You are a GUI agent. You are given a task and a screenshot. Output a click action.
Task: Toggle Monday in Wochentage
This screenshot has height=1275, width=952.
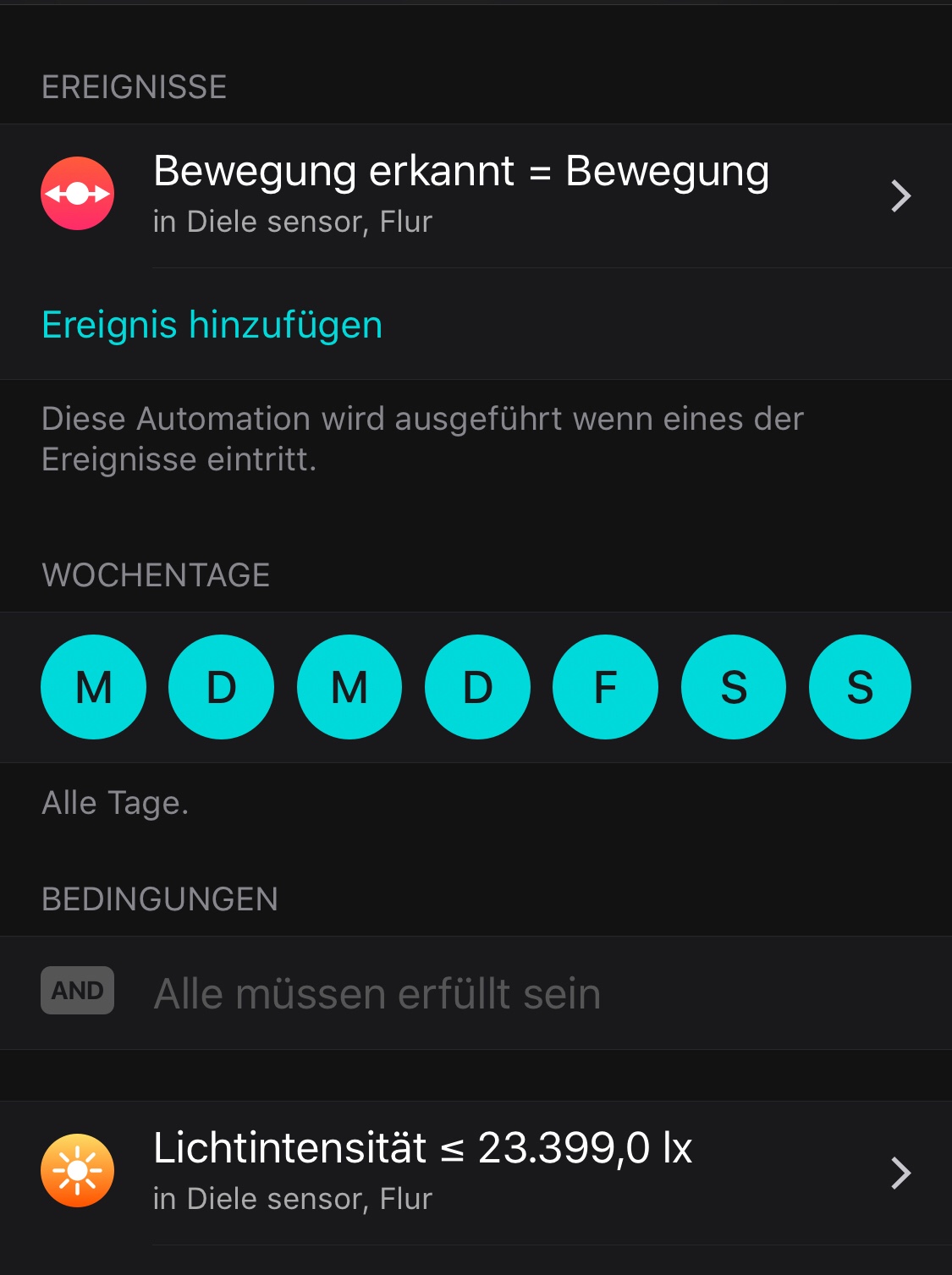93,687
